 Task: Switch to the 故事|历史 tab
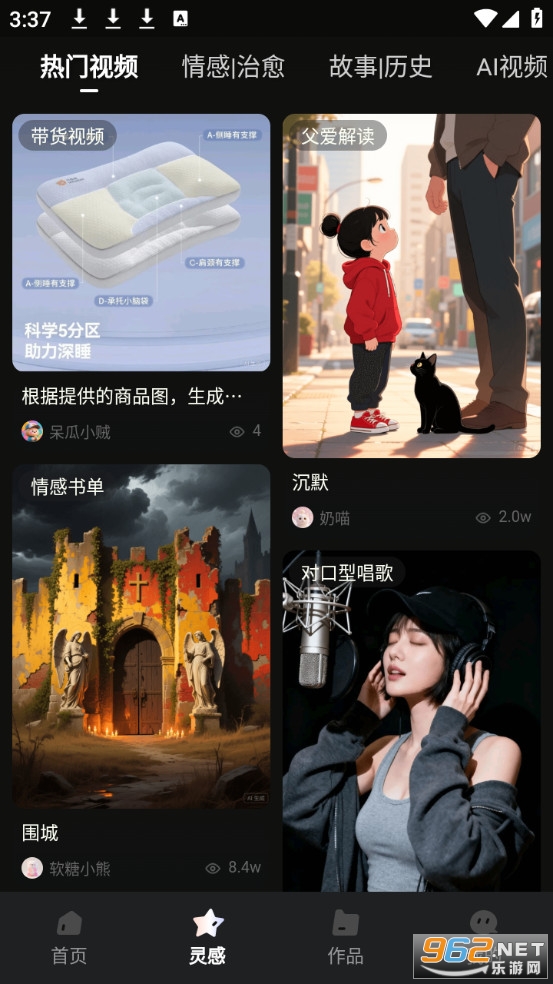(381, 67)
